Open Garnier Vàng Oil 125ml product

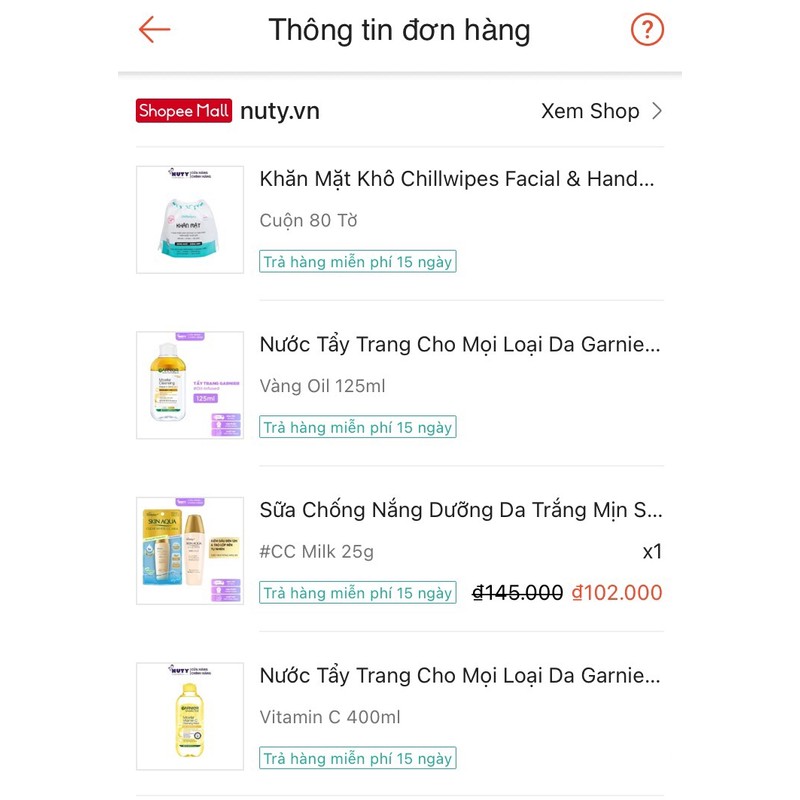pyautogui.click(x=459, y=346)
